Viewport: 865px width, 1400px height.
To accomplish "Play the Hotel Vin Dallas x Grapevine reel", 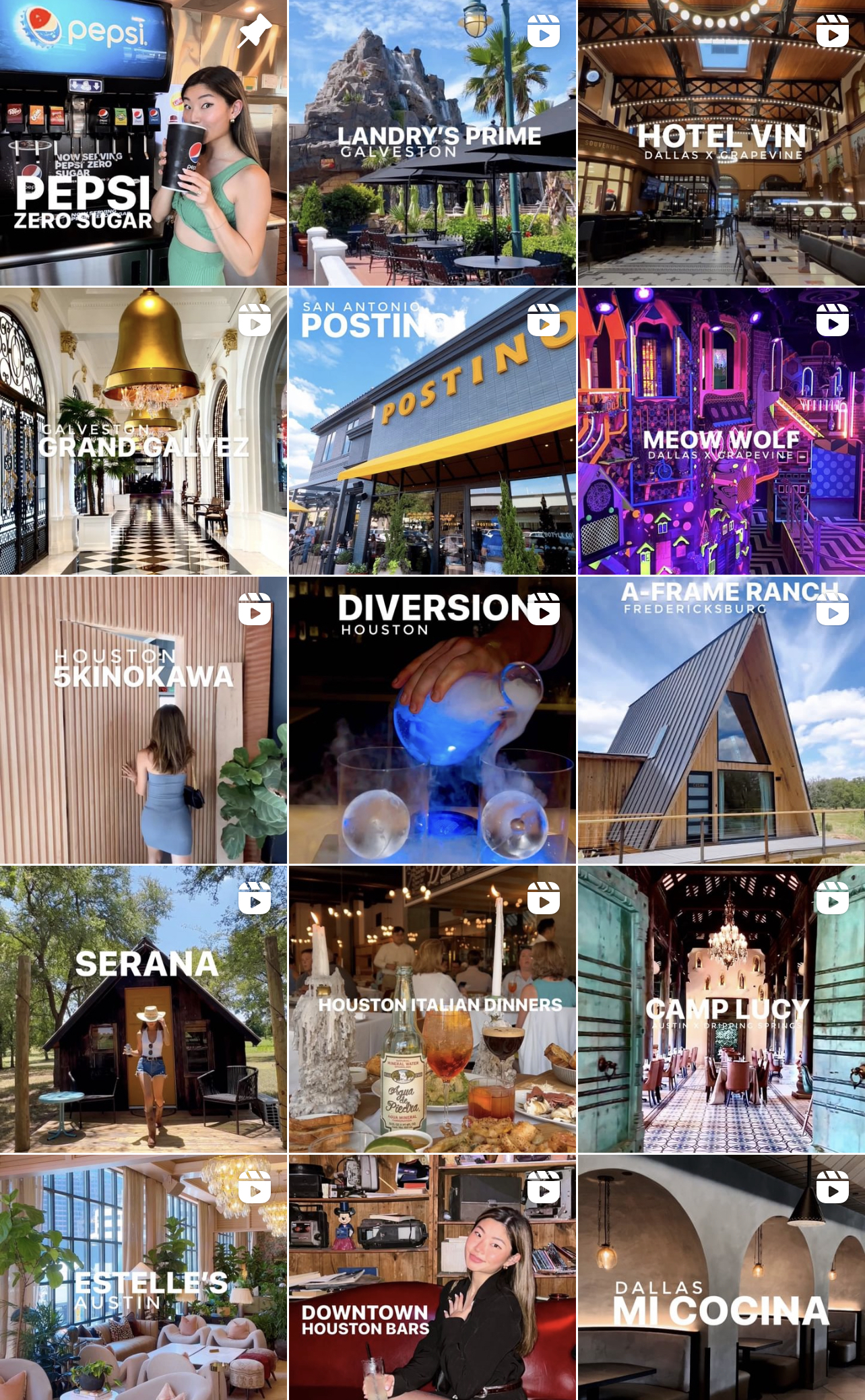I will click(x=722, y=143).
